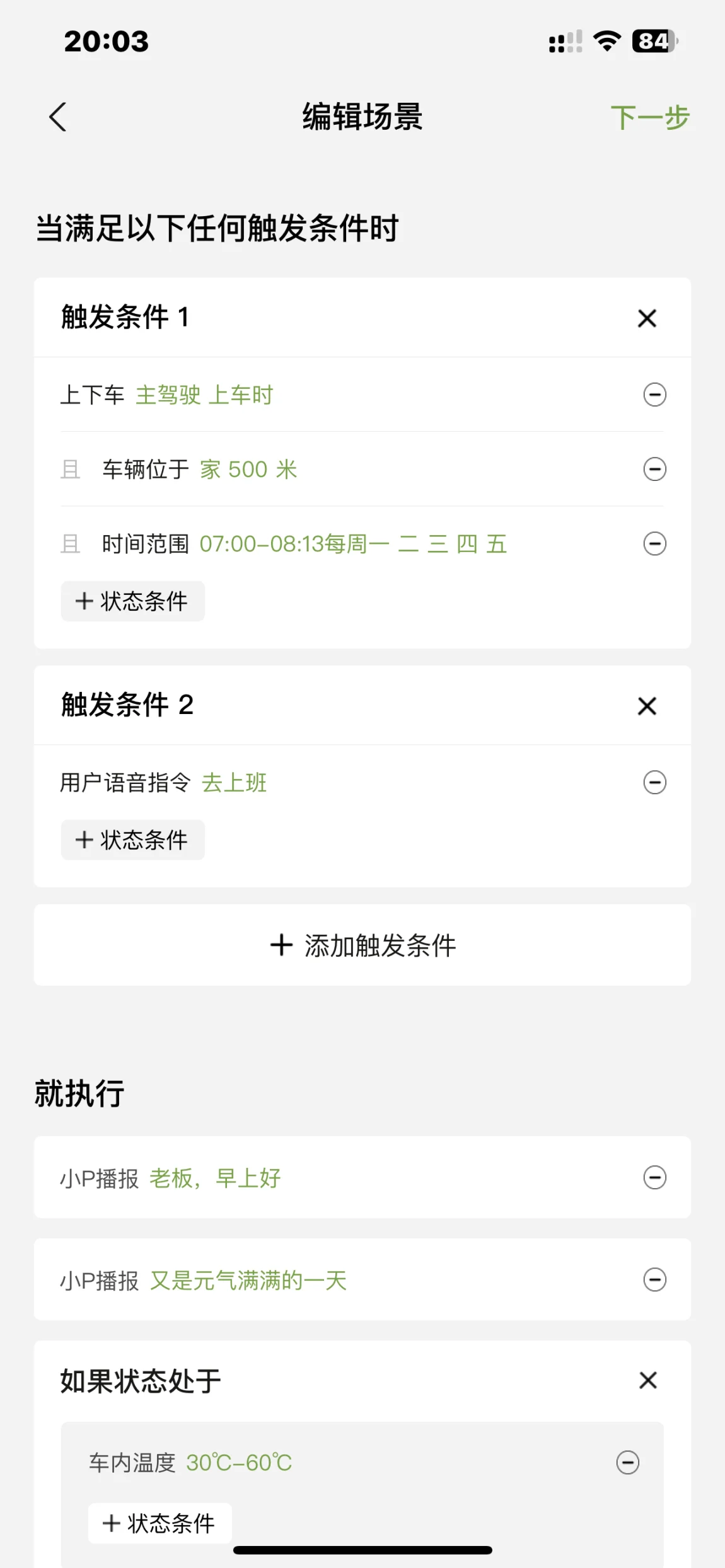
Task: Delete 触发条件 2 with the X
Action: point(647,706)
